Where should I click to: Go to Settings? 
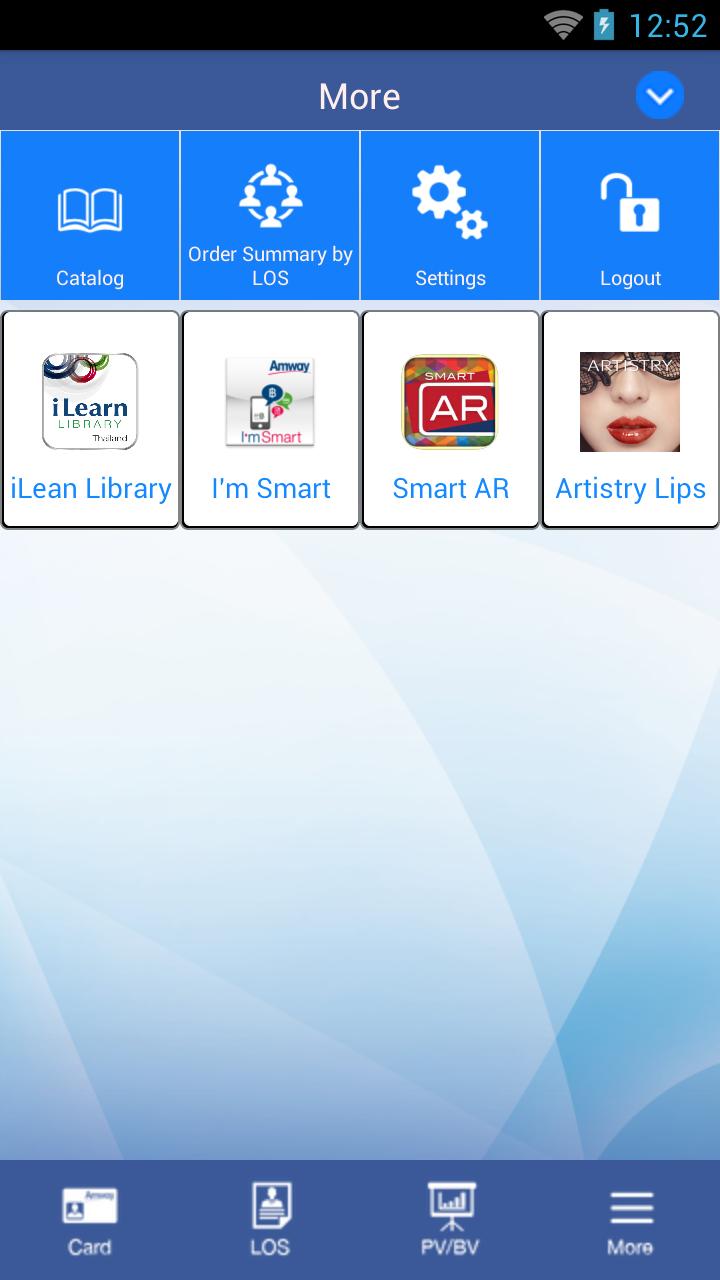tap(450, 216)
